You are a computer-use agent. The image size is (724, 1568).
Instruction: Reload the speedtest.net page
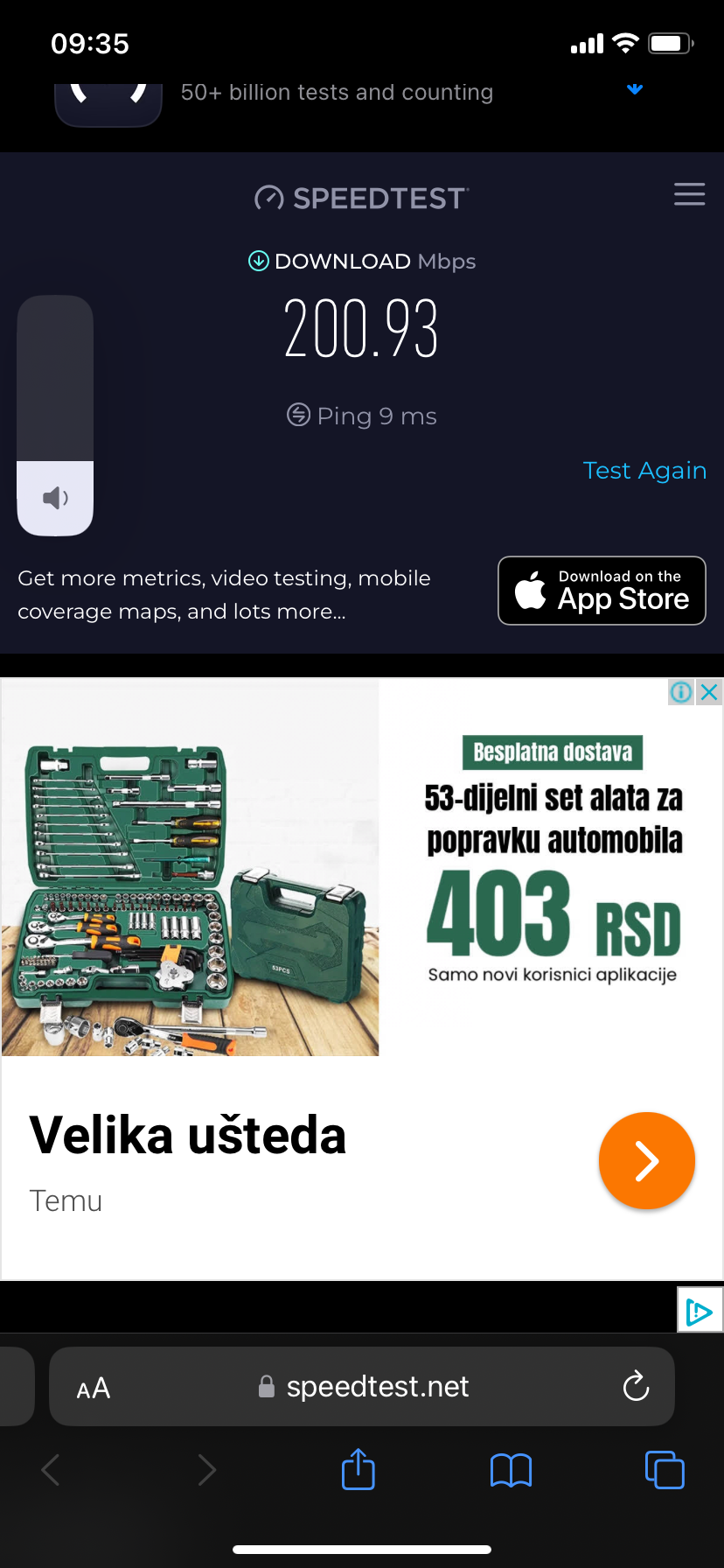pyautogui.click(x=636, y=1386)
